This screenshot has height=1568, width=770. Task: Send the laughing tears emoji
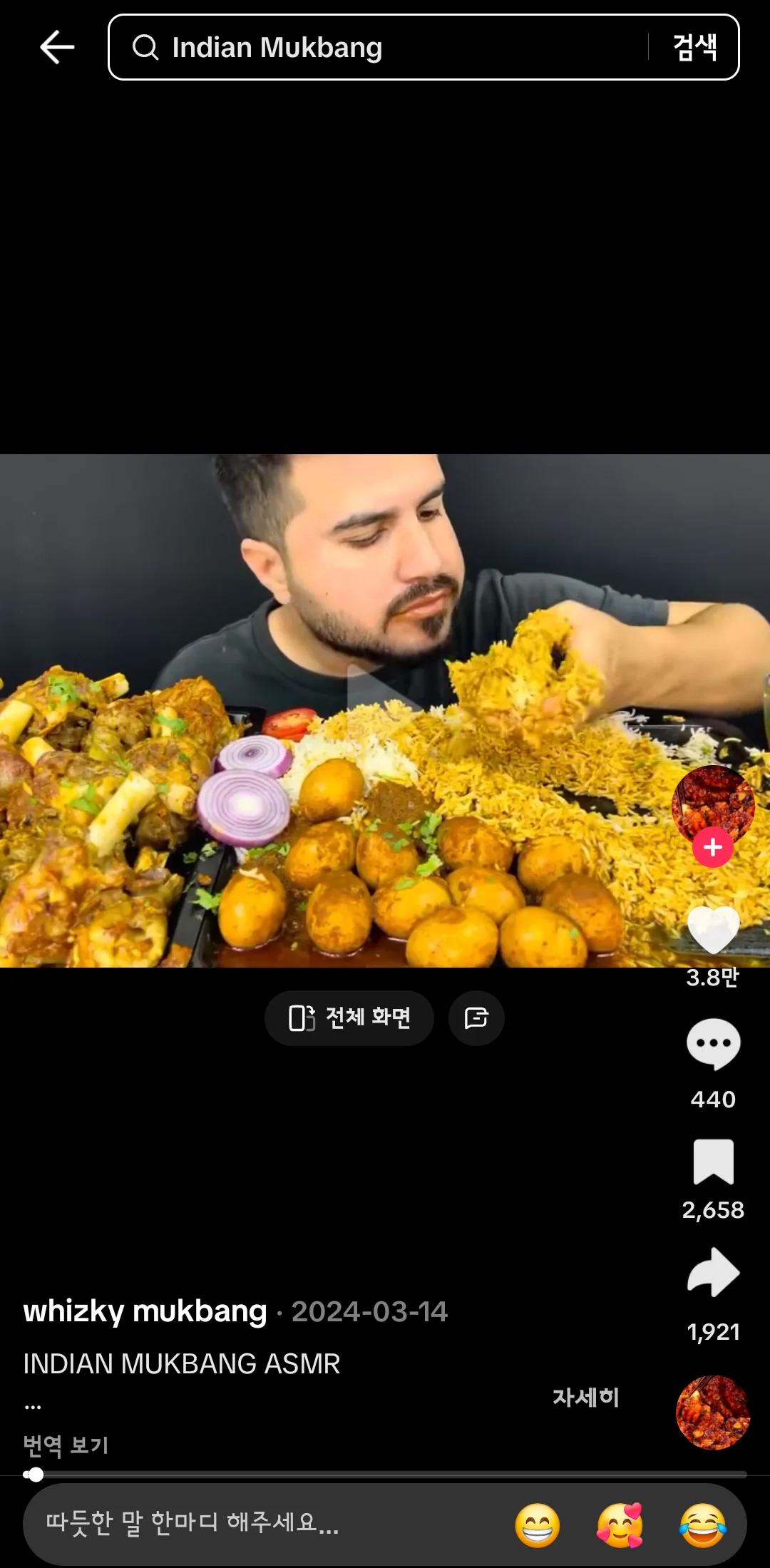pyautogui.click(x=702, y=1525)
